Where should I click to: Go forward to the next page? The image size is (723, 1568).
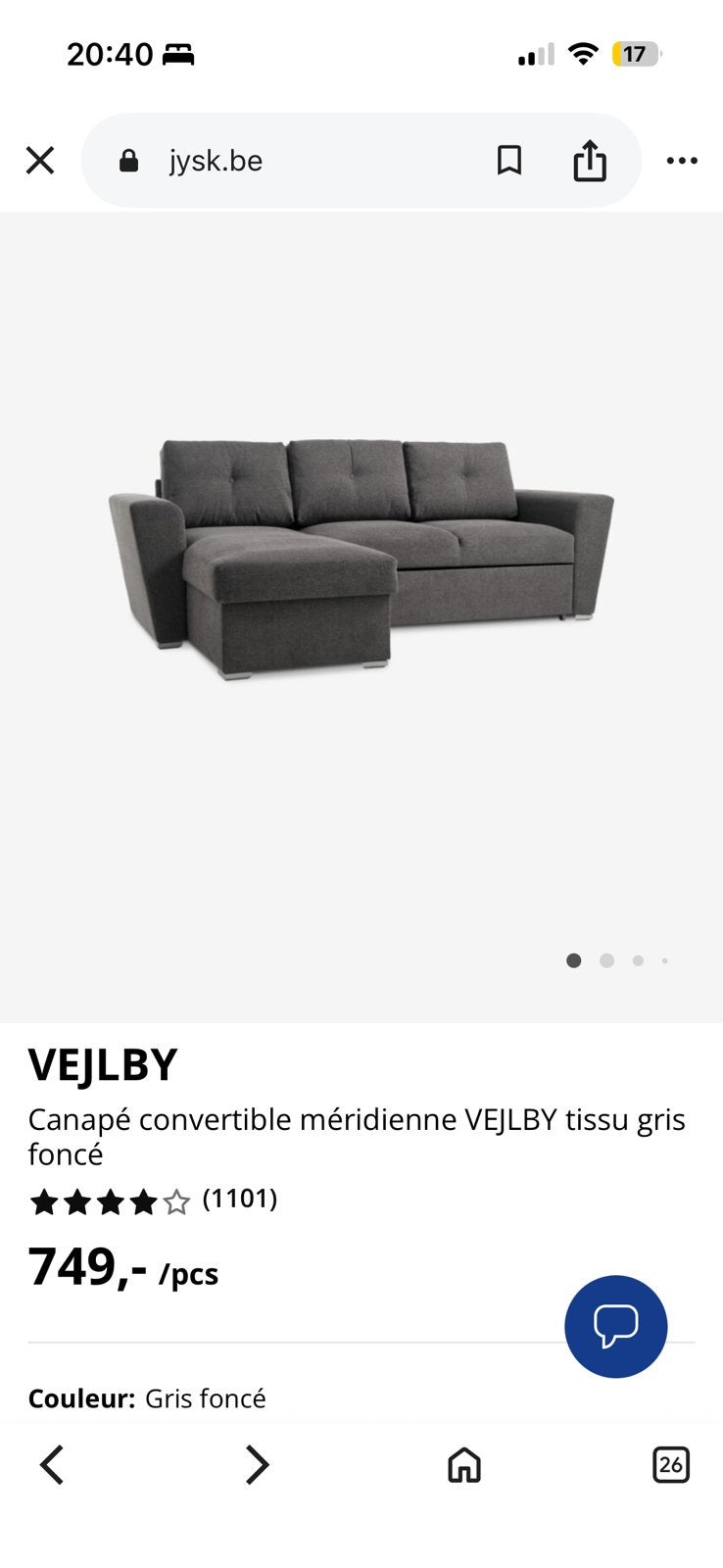coord(257,1465)
